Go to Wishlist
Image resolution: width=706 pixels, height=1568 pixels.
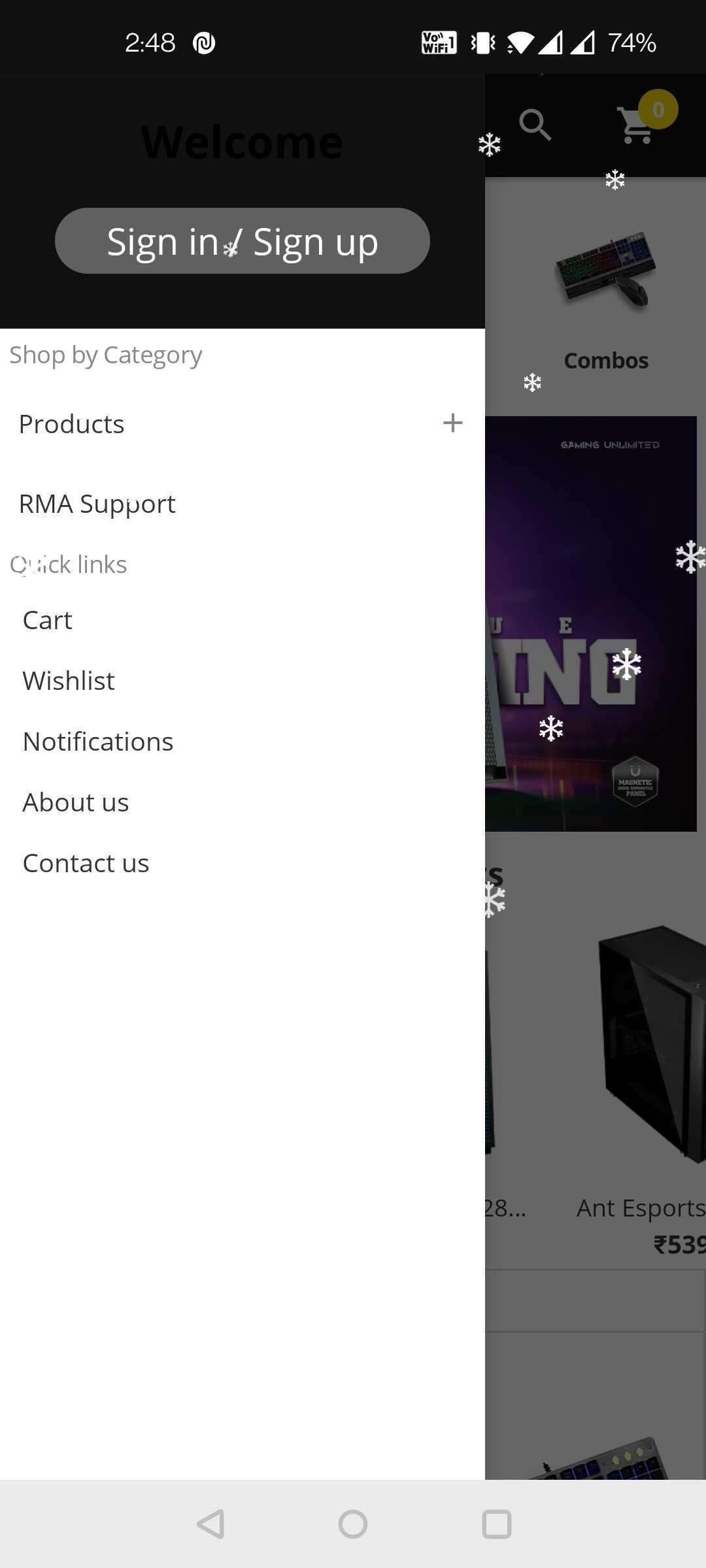(69, 681)
